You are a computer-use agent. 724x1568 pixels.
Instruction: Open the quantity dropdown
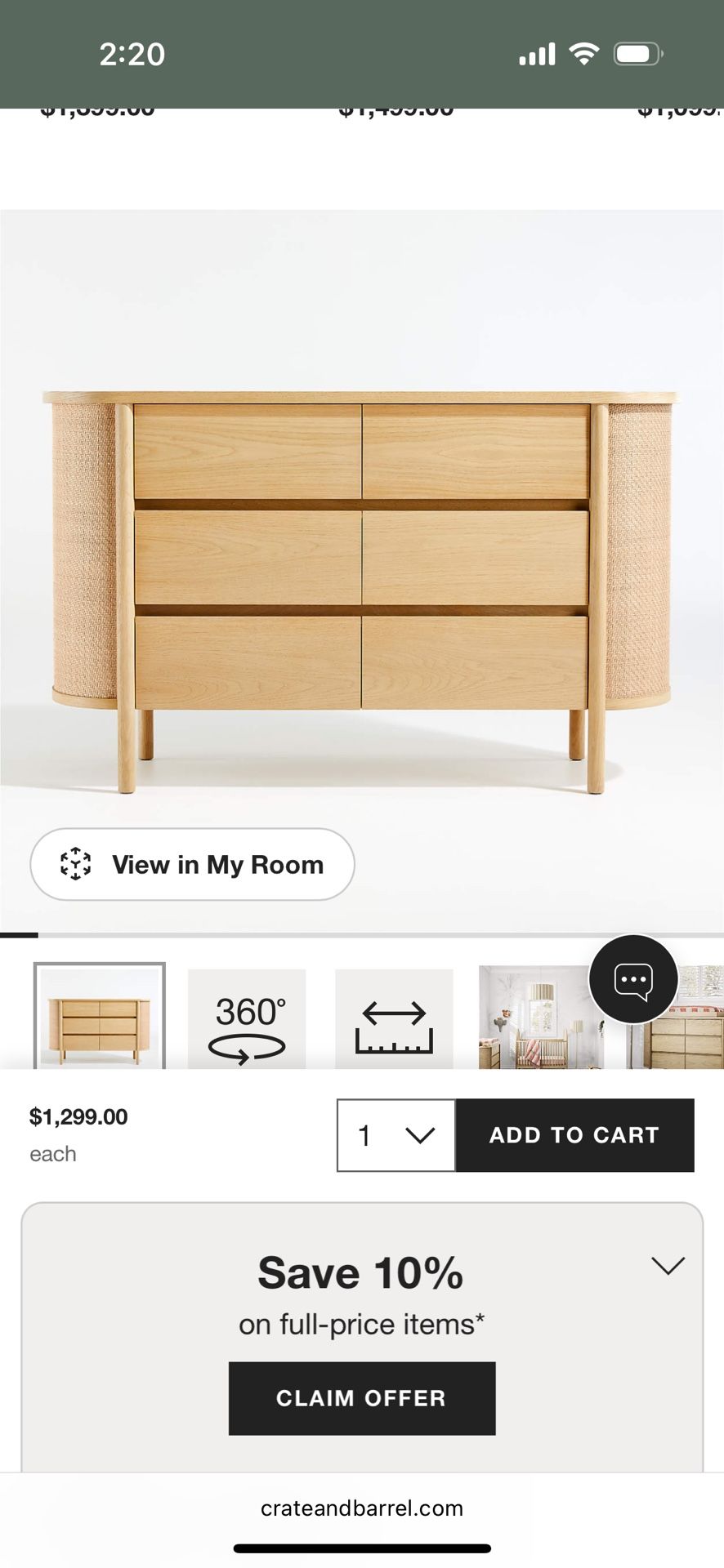tap(396, 1135)
